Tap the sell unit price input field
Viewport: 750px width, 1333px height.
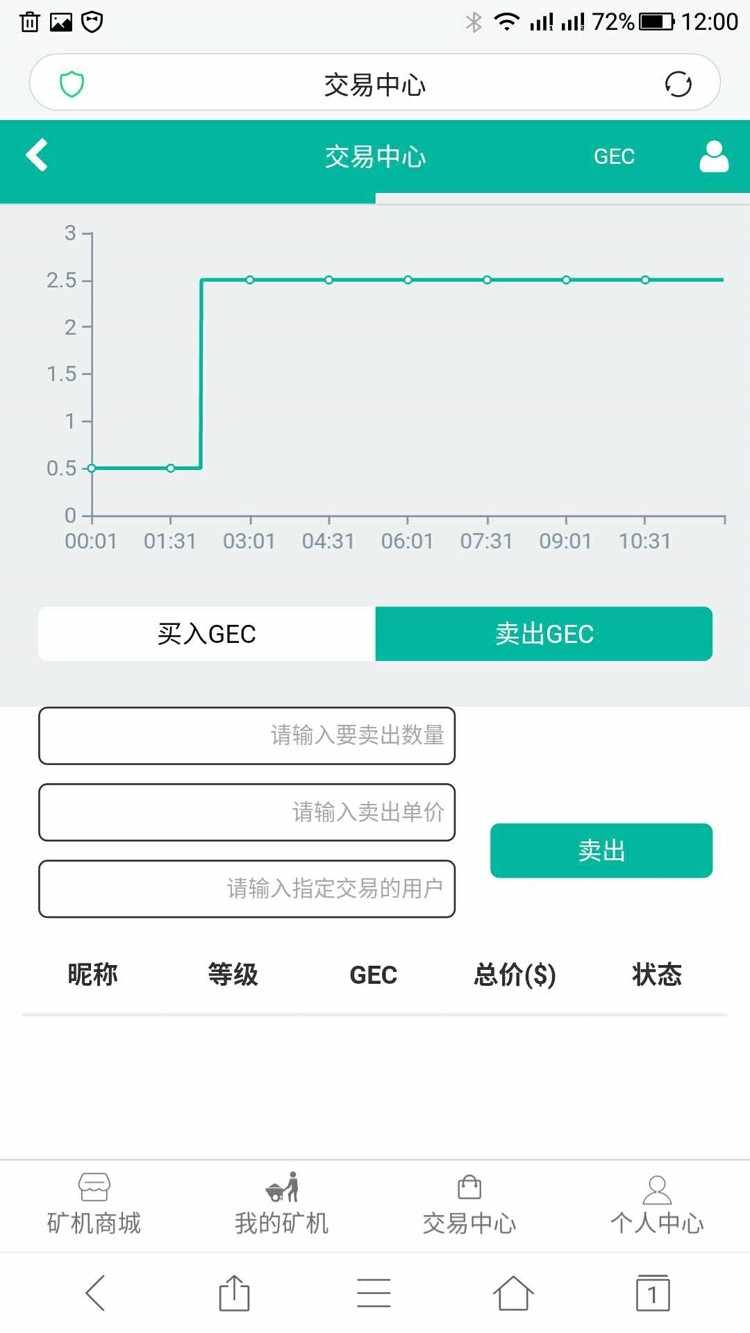click(x=247, y=812)
